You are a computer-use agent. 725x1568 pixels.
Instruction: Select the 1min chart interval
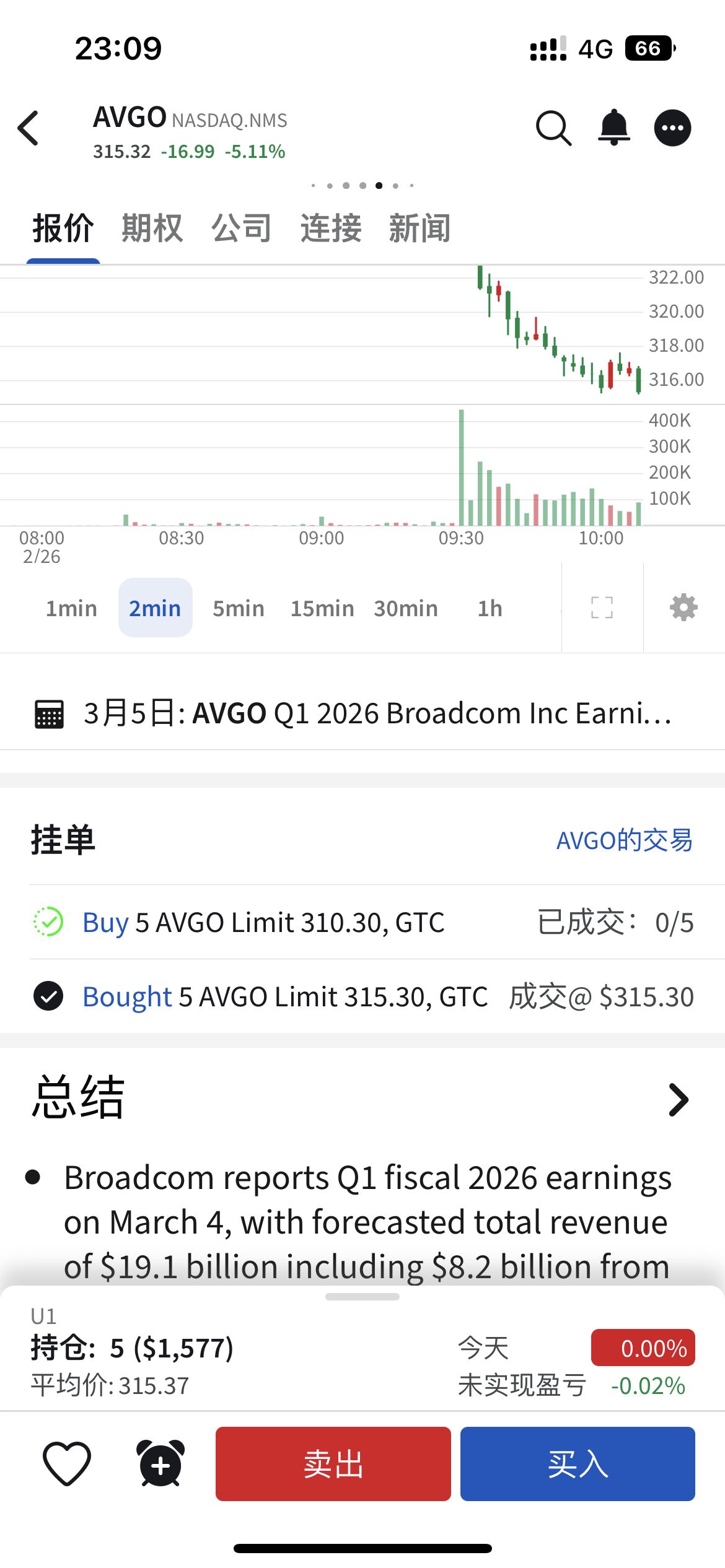[71, 609]
